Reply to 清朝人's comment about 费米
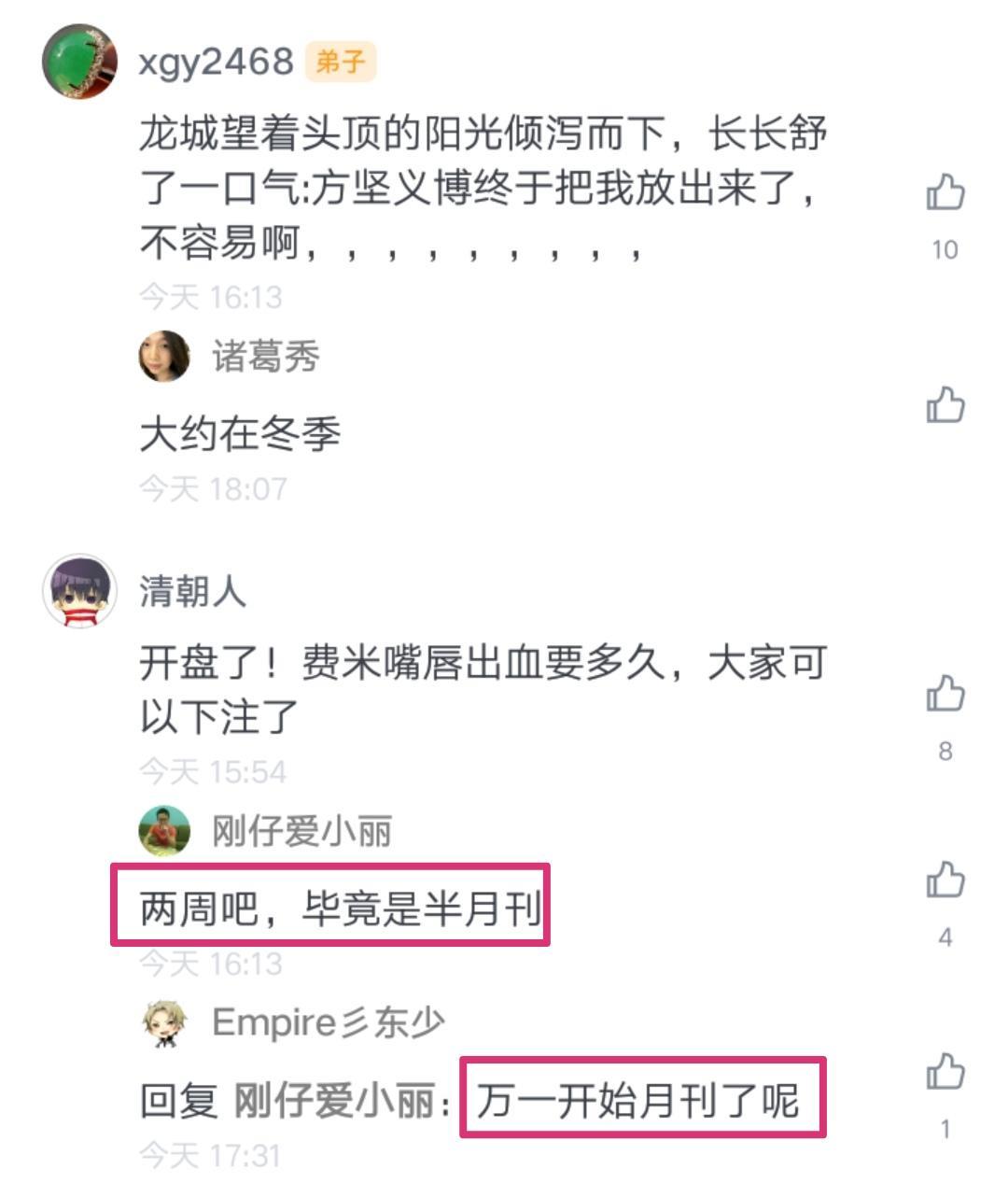The image size is (1008, 1183). click(x=482, y=690)
